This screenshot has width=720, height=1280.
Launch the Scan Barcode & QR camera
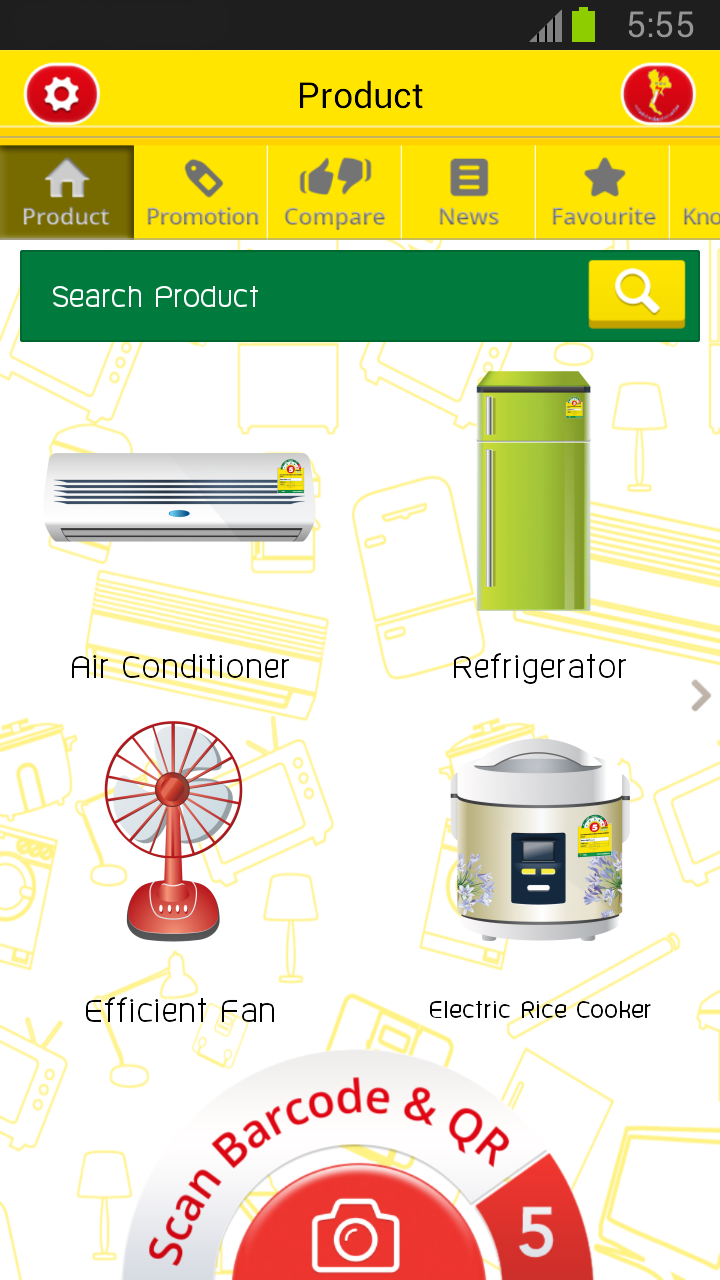(355, 1235)
